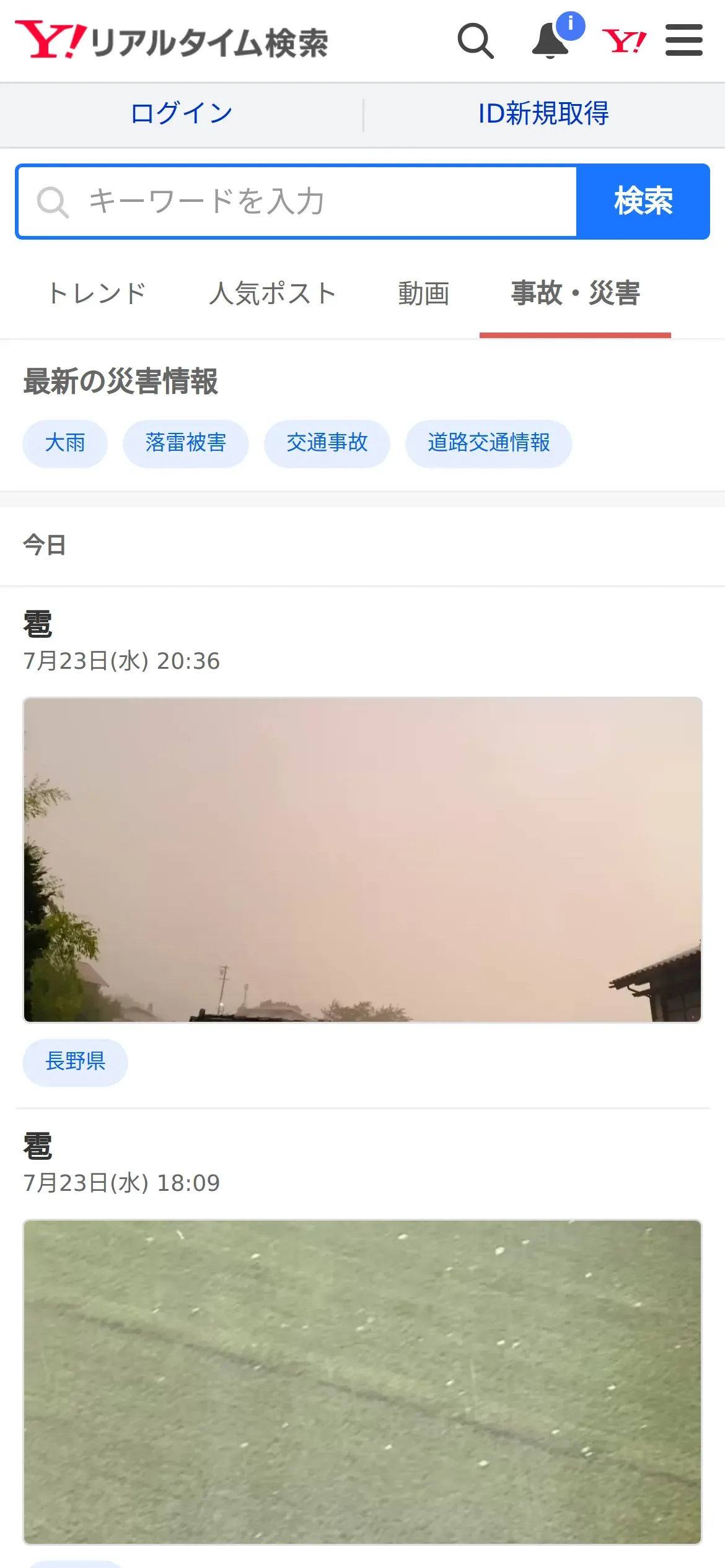This screenshot has width=725, height=1568.
Task: Open the search magnifier icon in header
Action: (475, 41)
